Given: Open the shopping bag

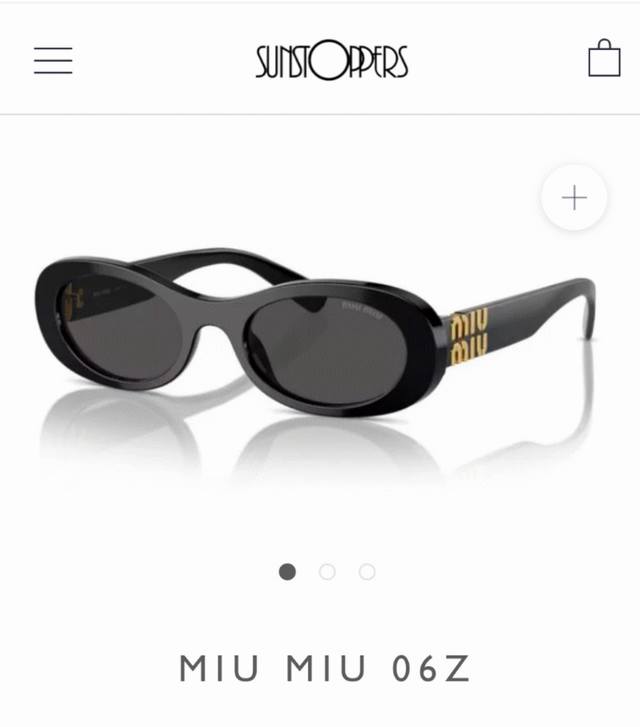Looking at the screenshot, I should [x=604, y=59].
